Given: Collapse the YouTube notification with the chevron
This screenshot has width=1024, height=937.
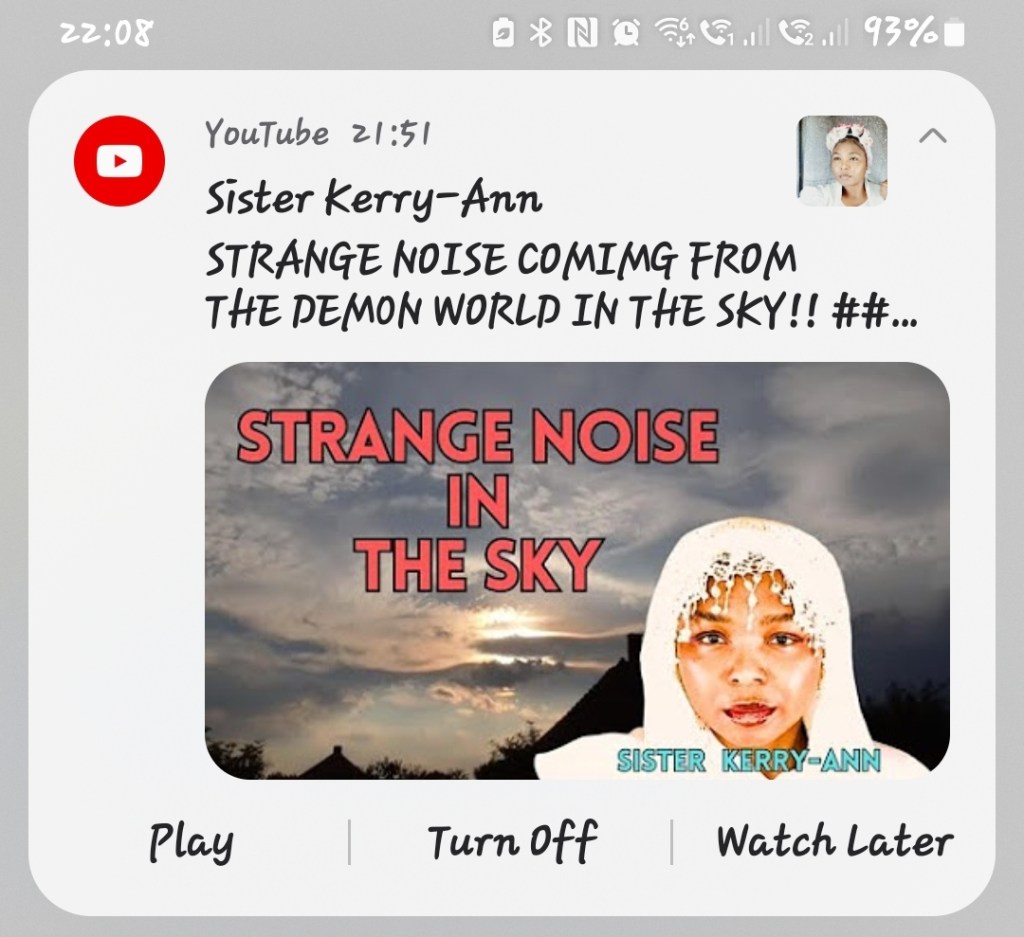Looking at the screenshot, I should tap(932, 135).
